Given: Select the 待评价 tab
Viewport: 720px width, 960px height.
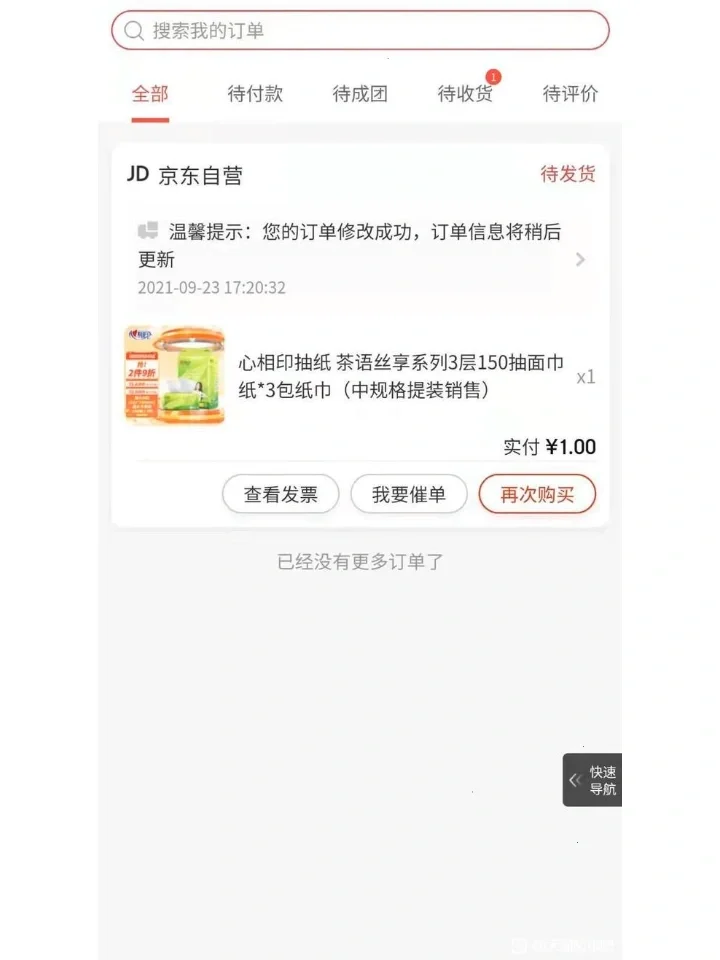Looking at the screenshot, I should coord(568,94).
